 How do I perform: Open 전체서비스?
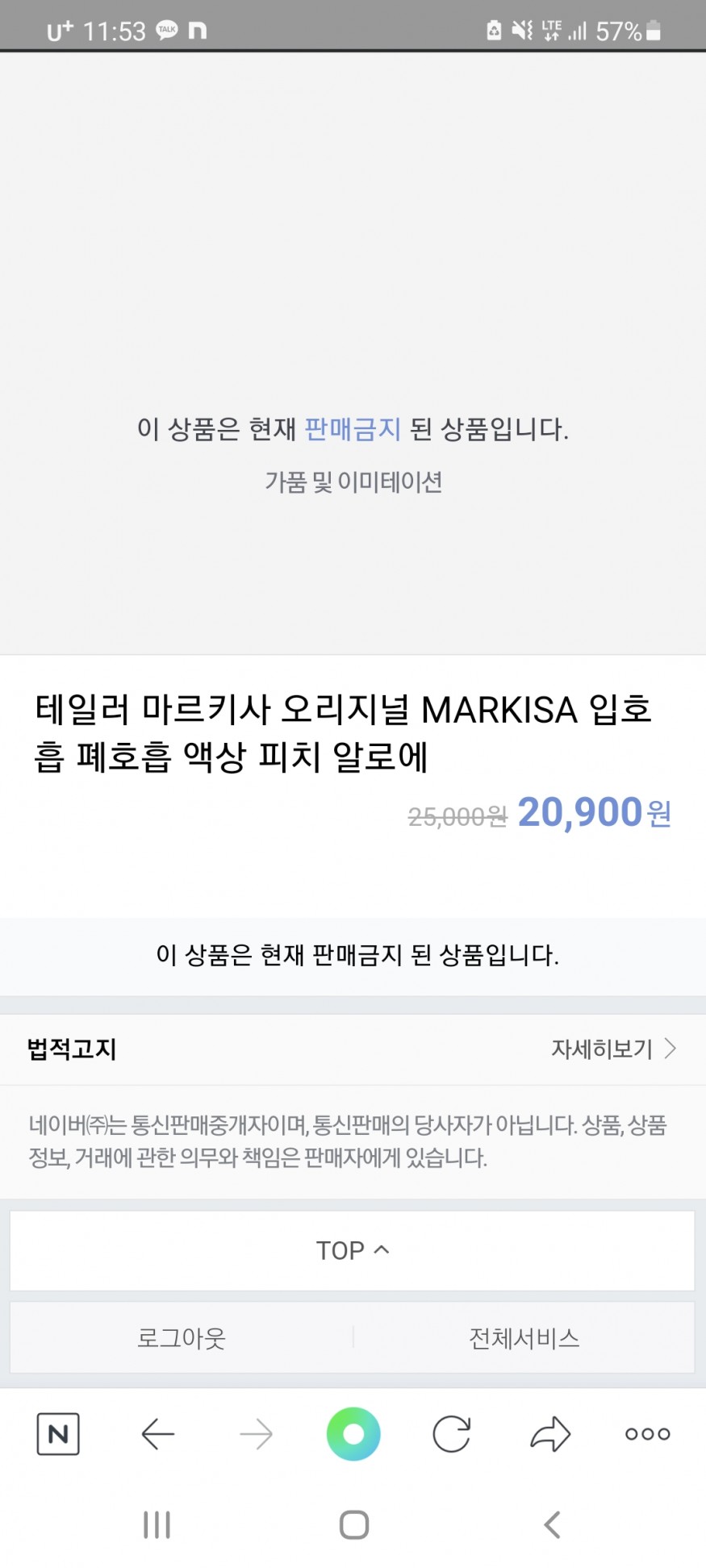point(524,1338)
